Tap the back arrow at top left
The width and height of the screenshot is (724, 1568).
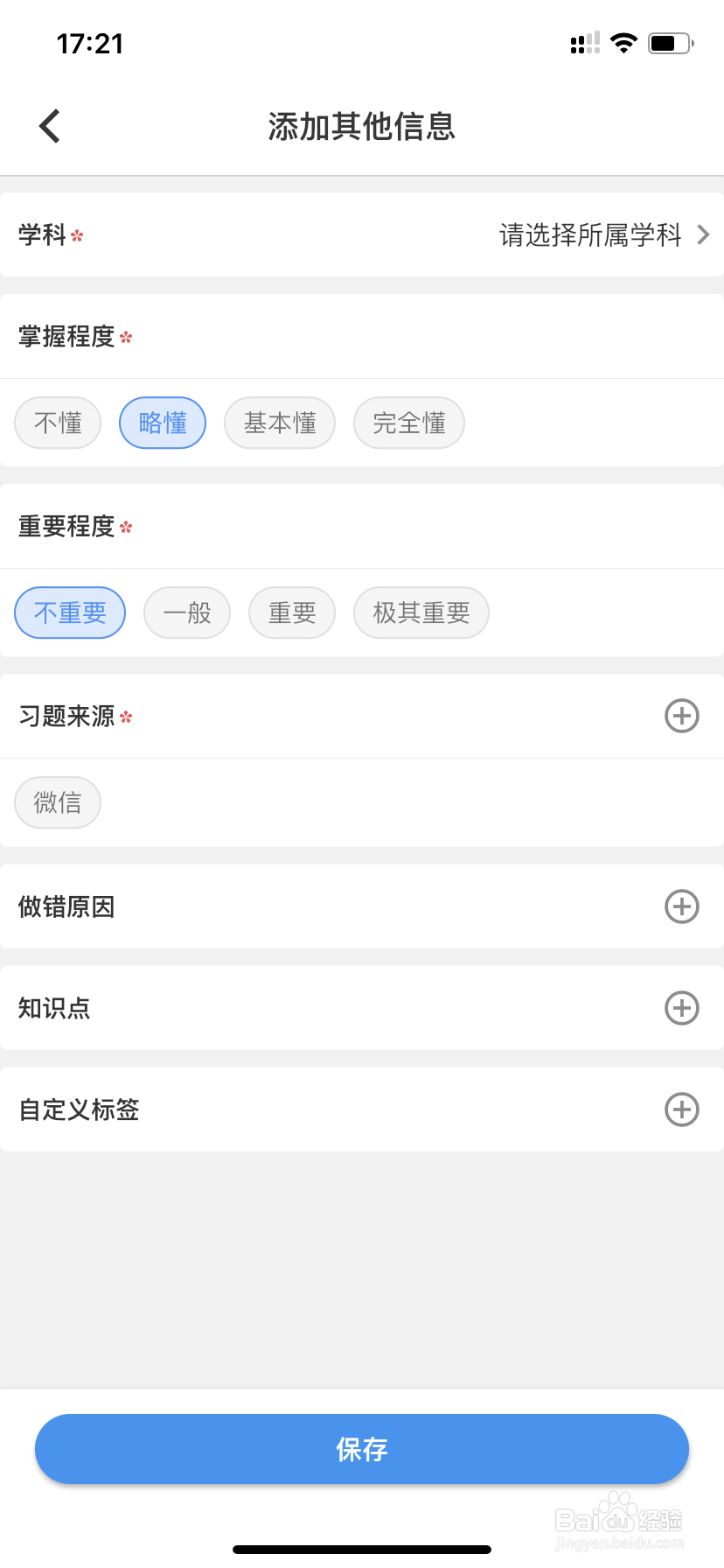click(48, 125)
